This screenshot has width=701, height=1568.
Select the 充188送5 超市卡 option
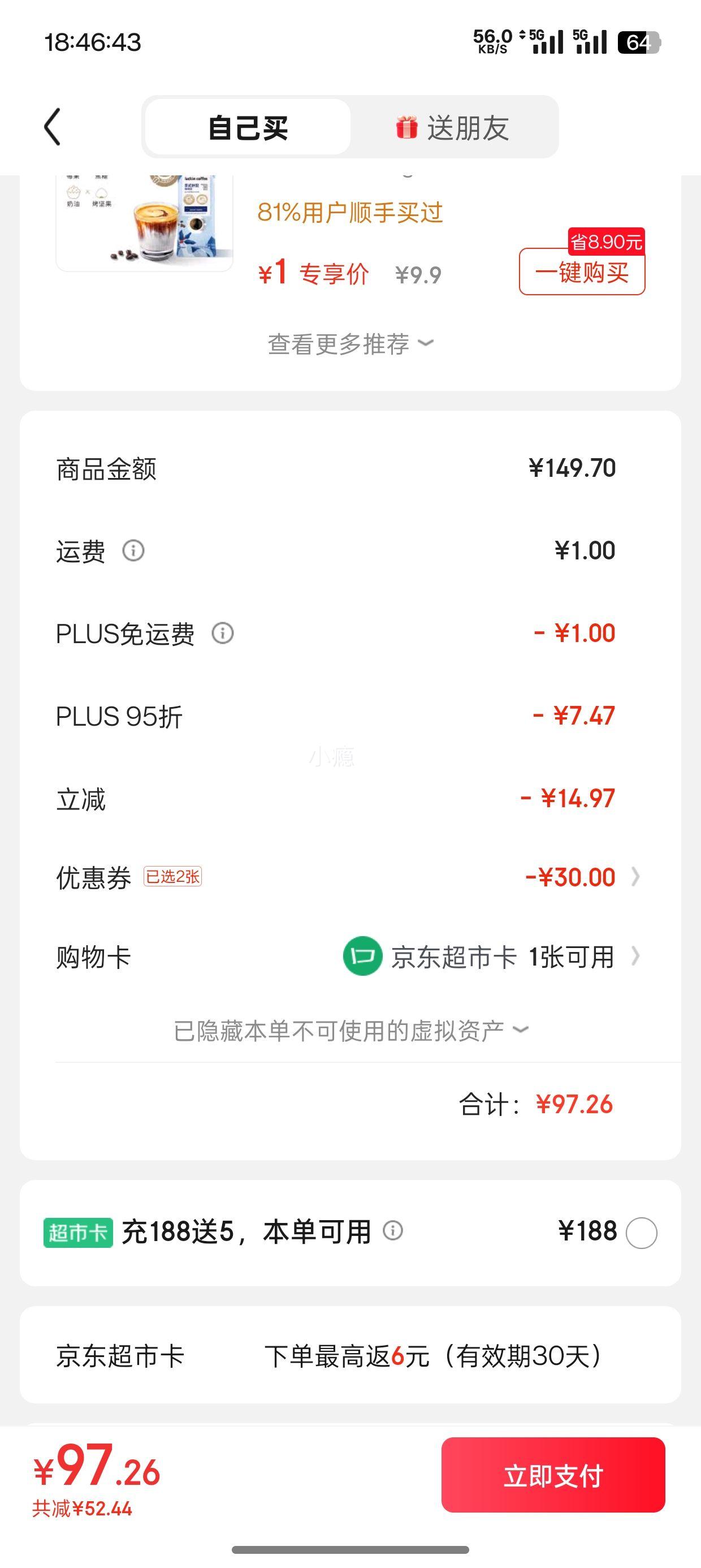point(642,1233)
